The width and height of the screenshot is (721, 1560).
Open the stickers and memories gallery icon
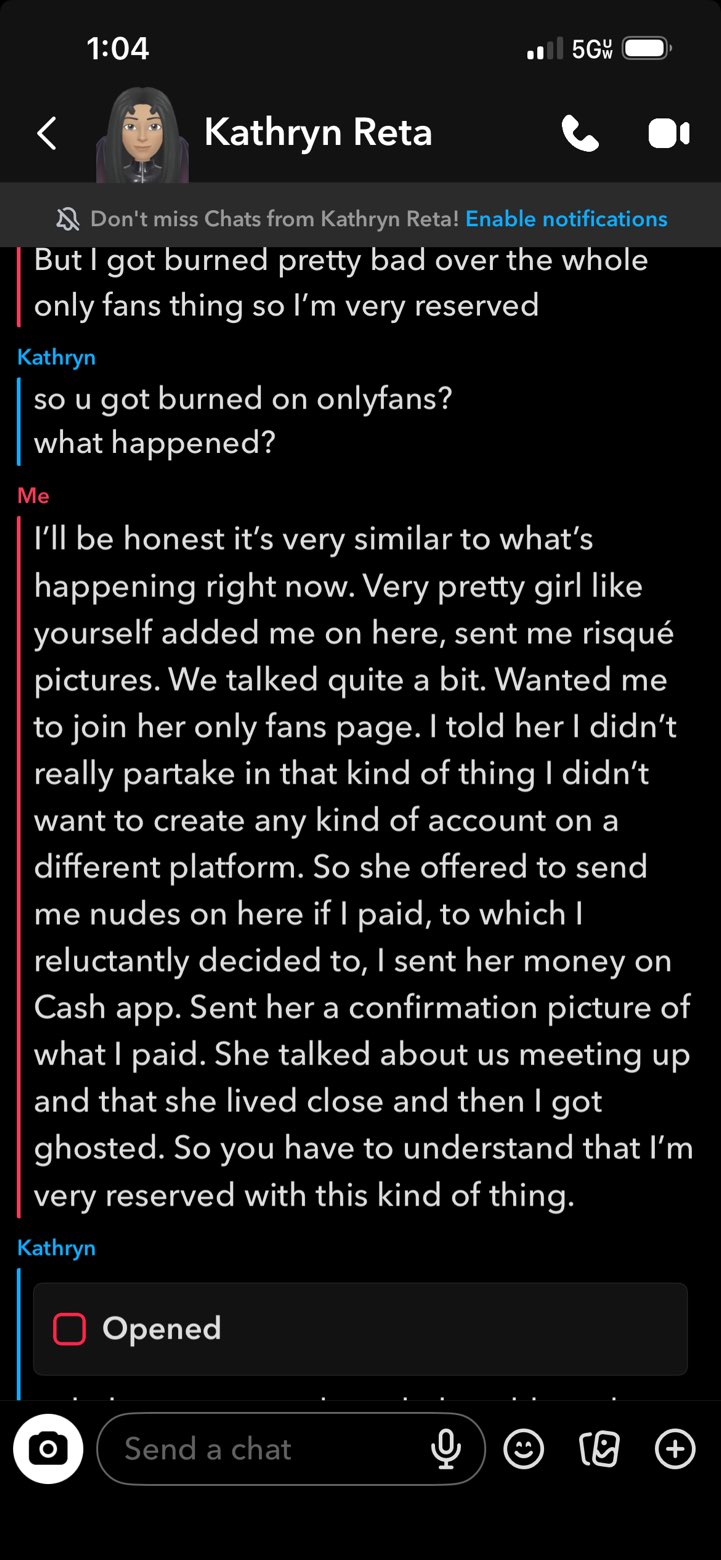599,1449
